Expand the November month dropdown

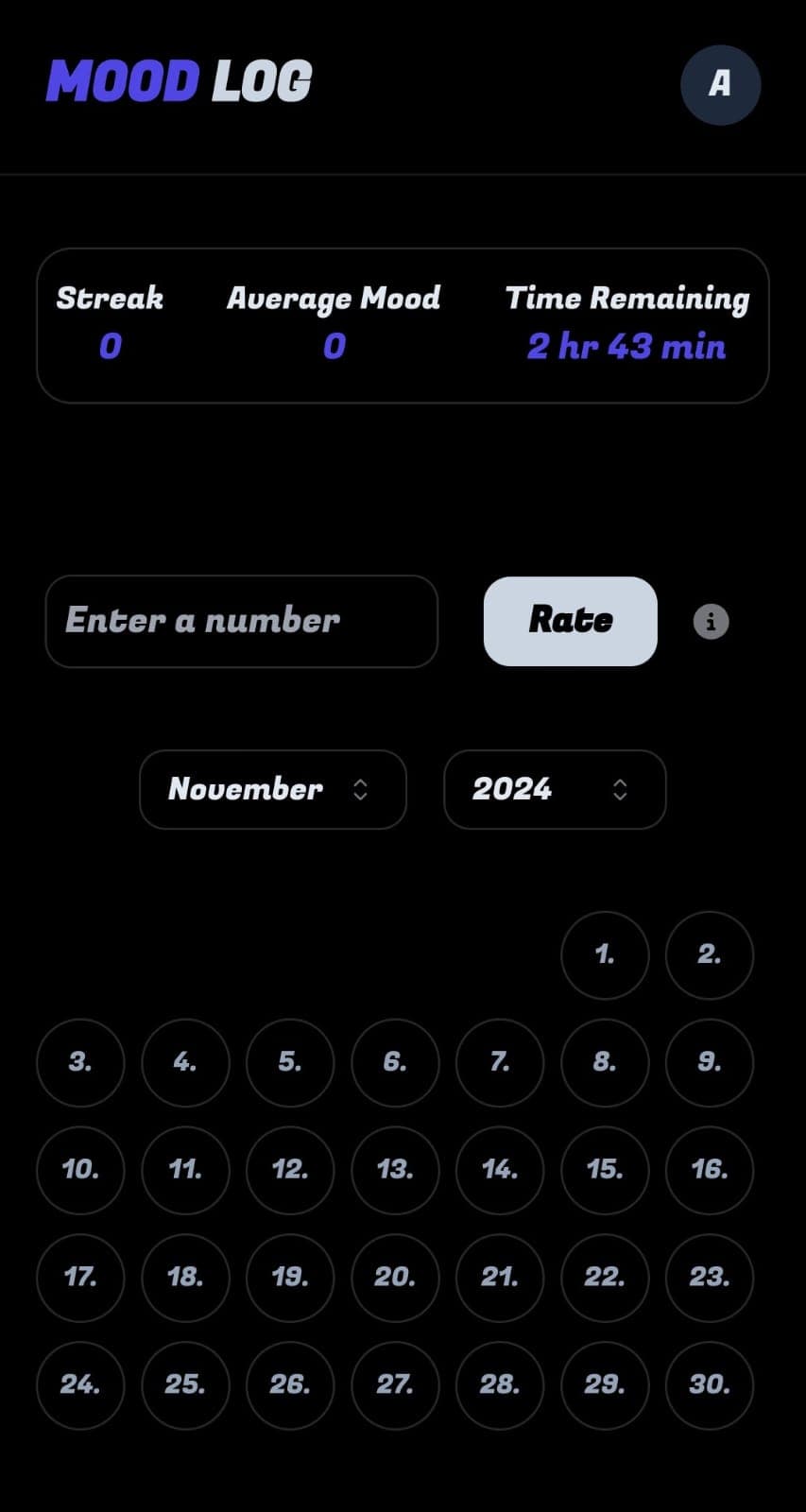click(x=272, y=789)
